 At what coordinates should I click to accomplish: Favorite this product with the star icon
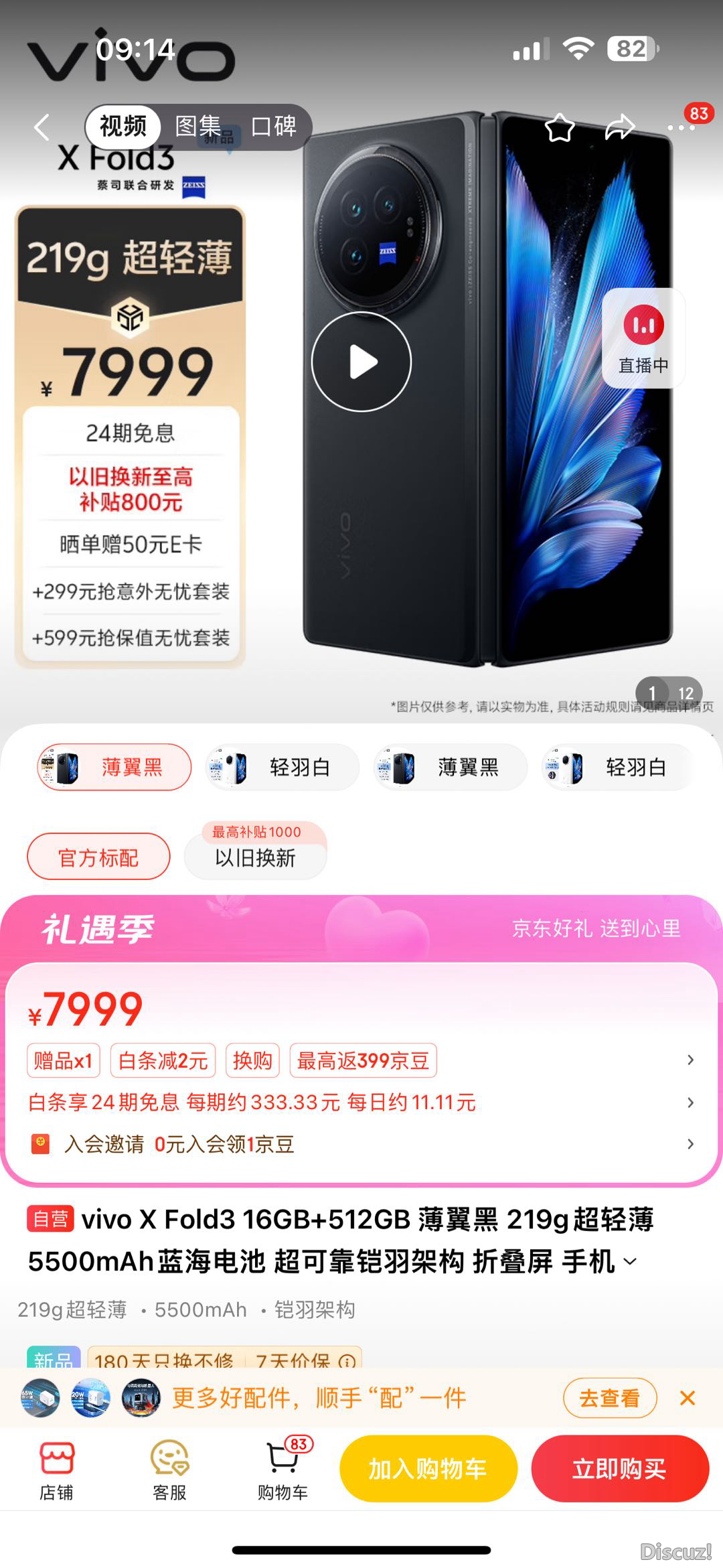[x=559, y=127]
